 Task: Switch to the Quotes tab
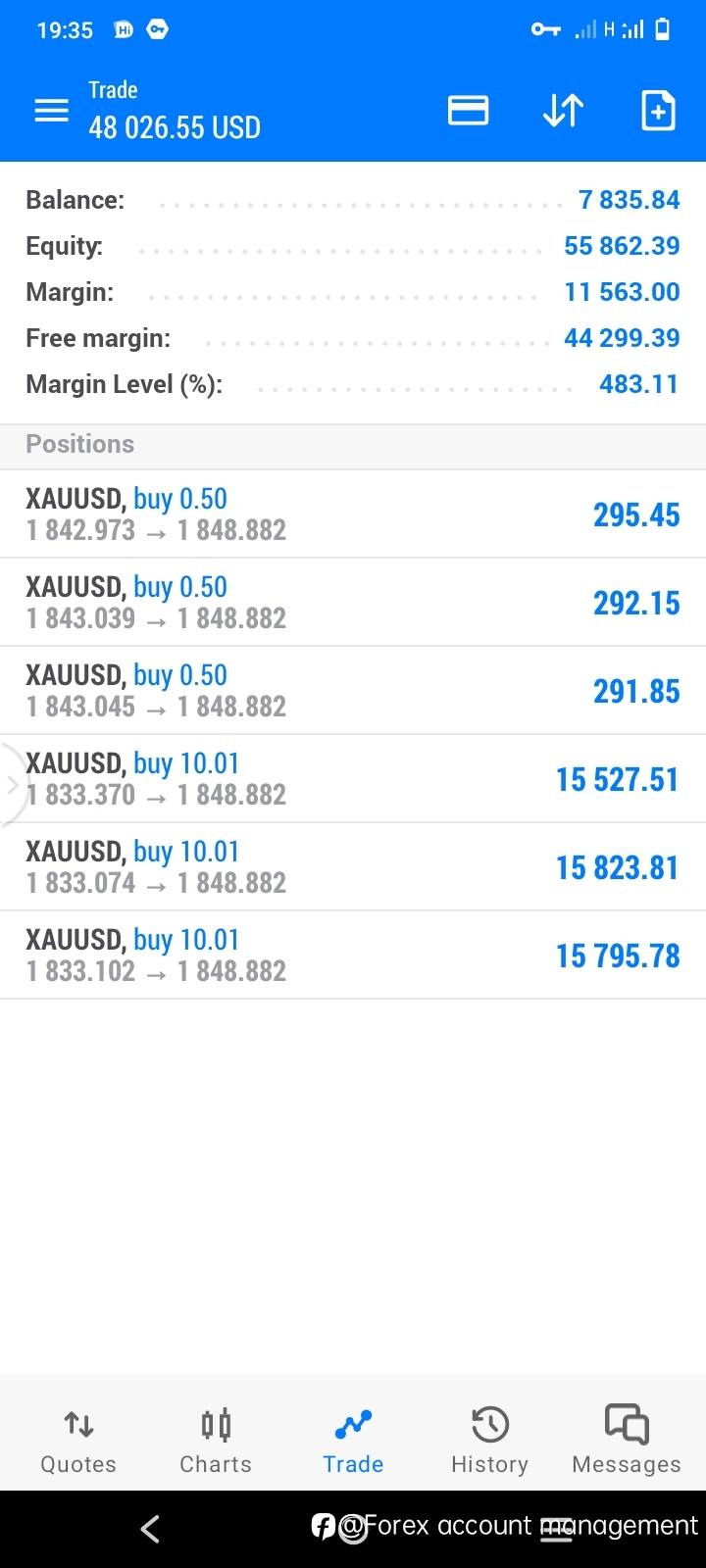(78, 1441)
